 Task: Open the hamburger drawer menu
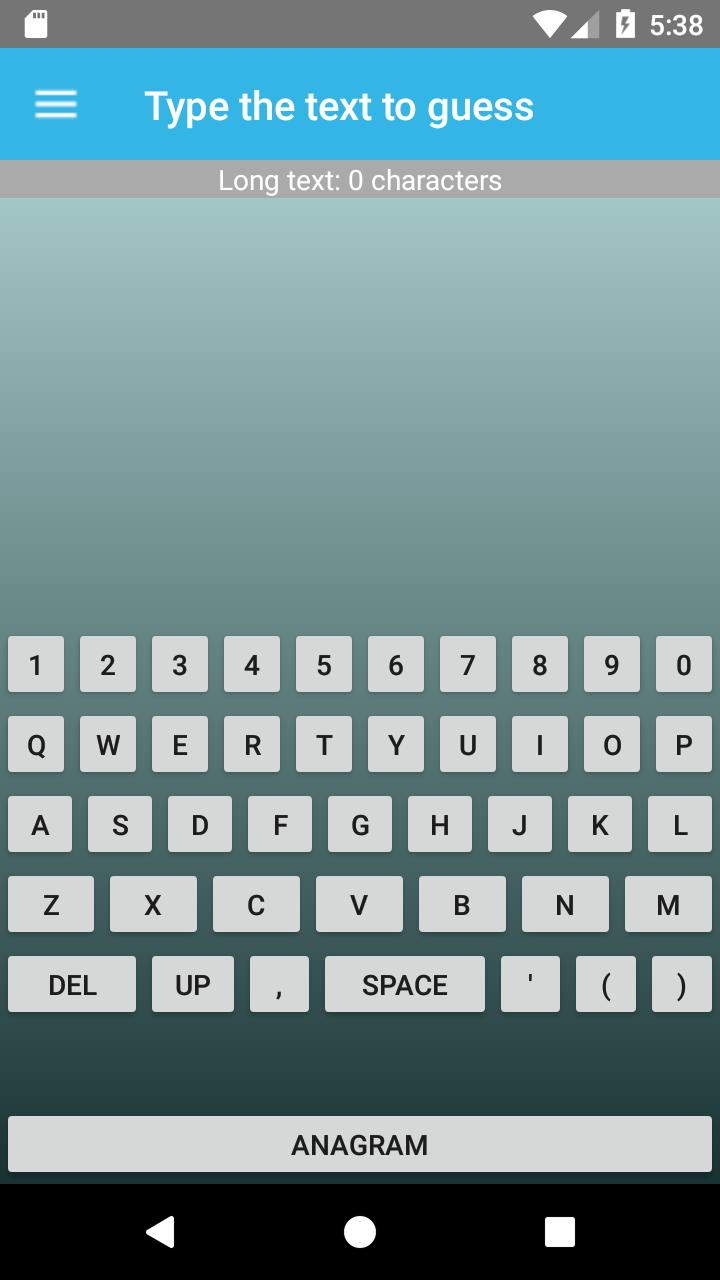click(56, 104)
